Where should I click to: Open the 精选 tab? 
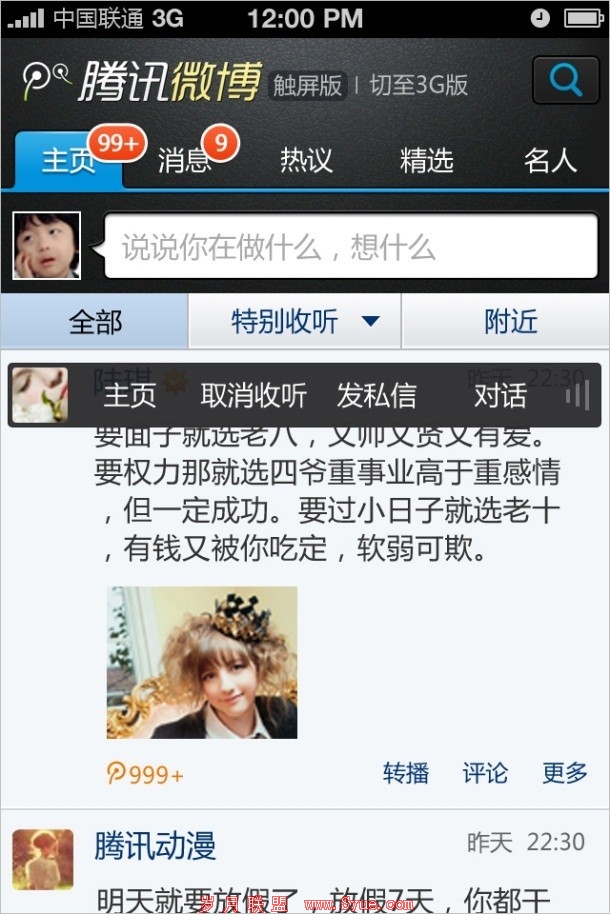click(427, 160)
